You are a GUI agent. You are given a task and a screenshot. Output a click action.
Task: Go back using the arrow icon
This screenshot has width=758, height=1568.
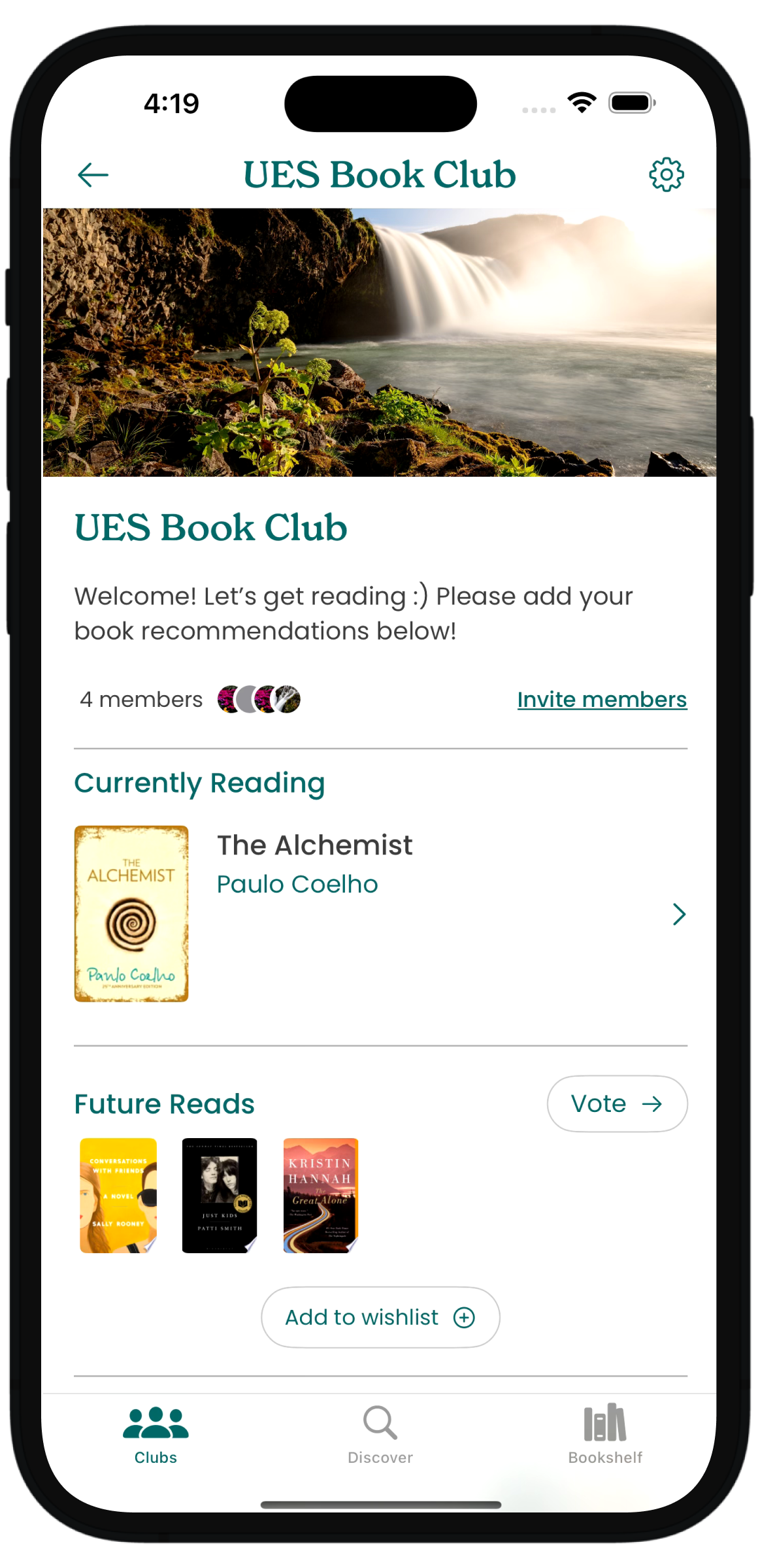click(93, 174)
